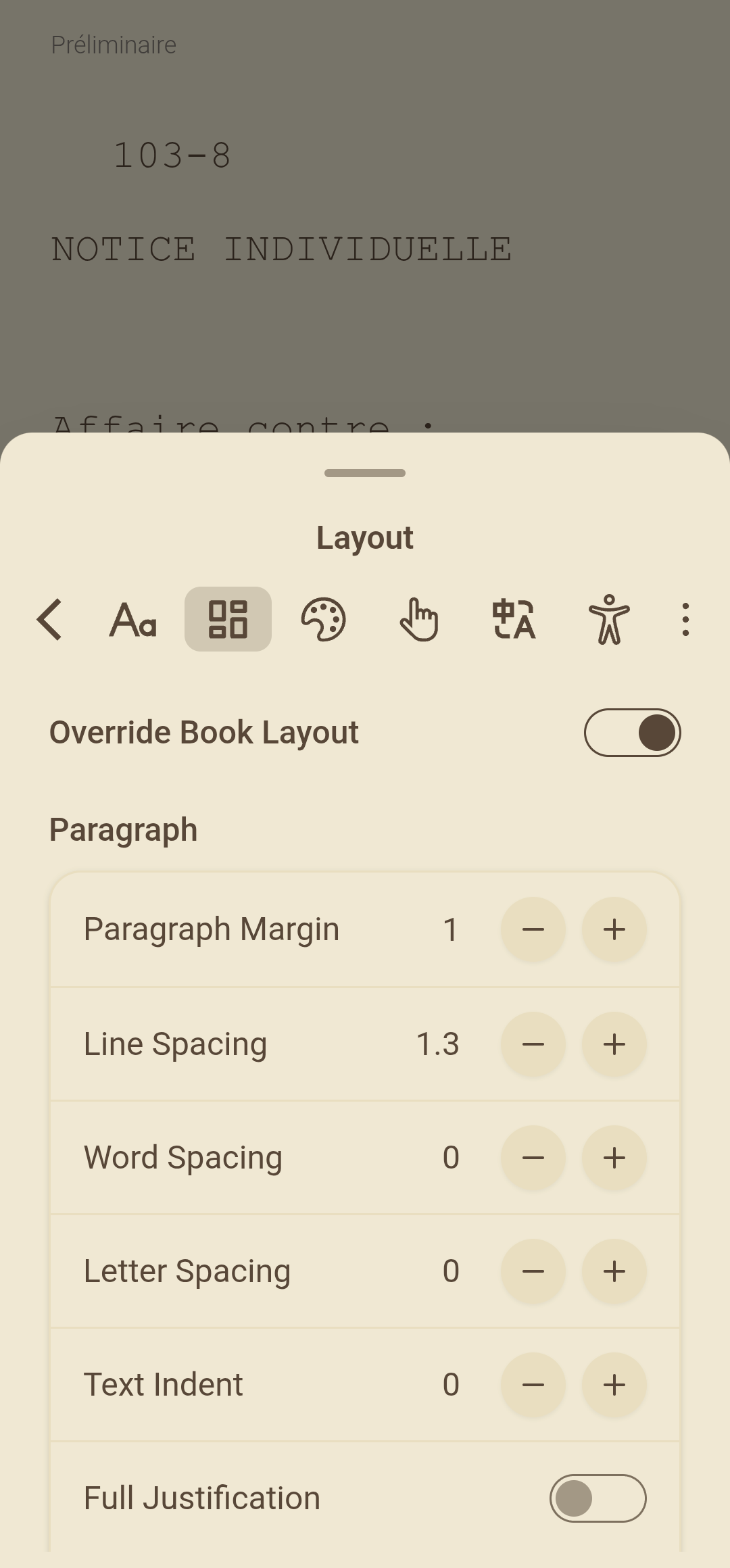Reduce Word Spacing value
This screenshot has height=1568, width=730.
tap(533, 1158)
